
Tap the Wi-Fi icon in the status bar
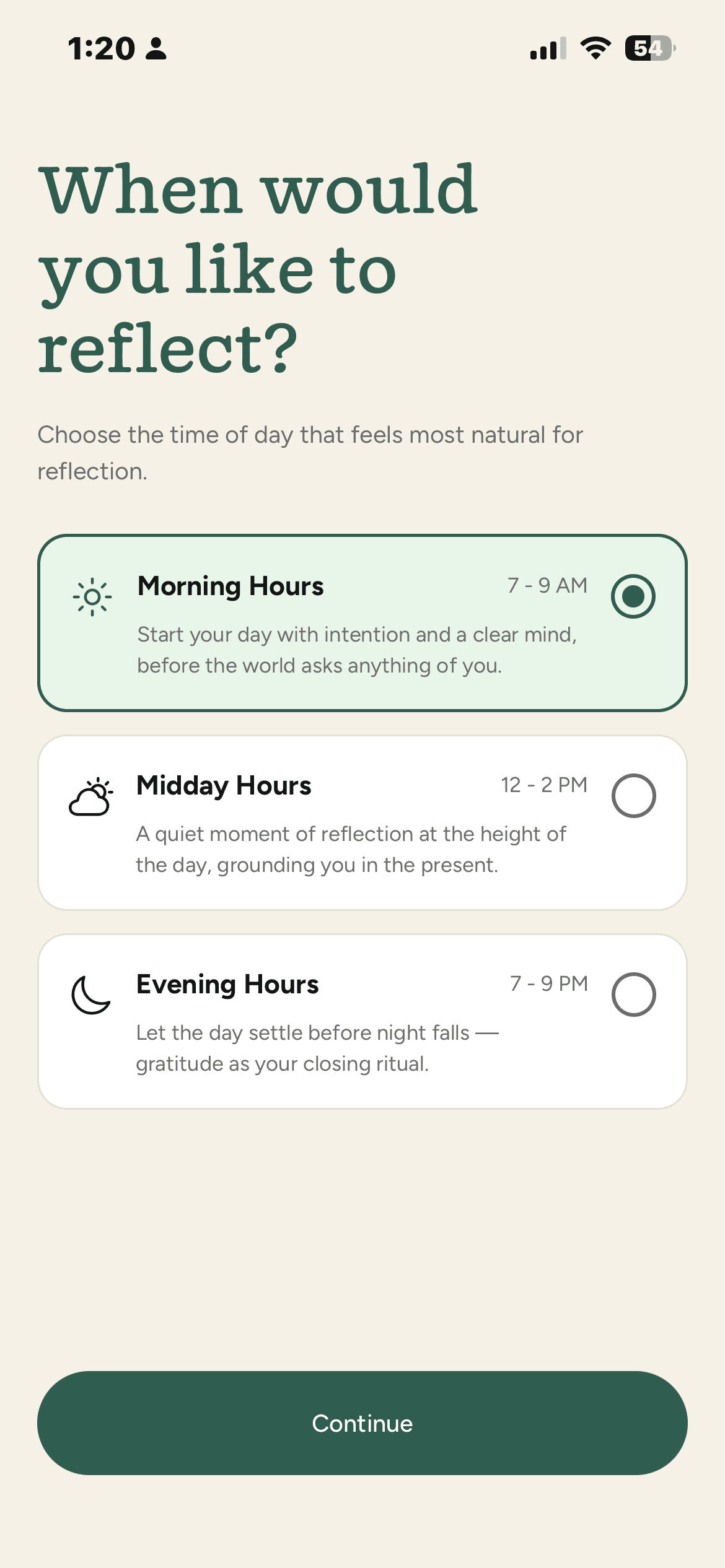[594, 48]
